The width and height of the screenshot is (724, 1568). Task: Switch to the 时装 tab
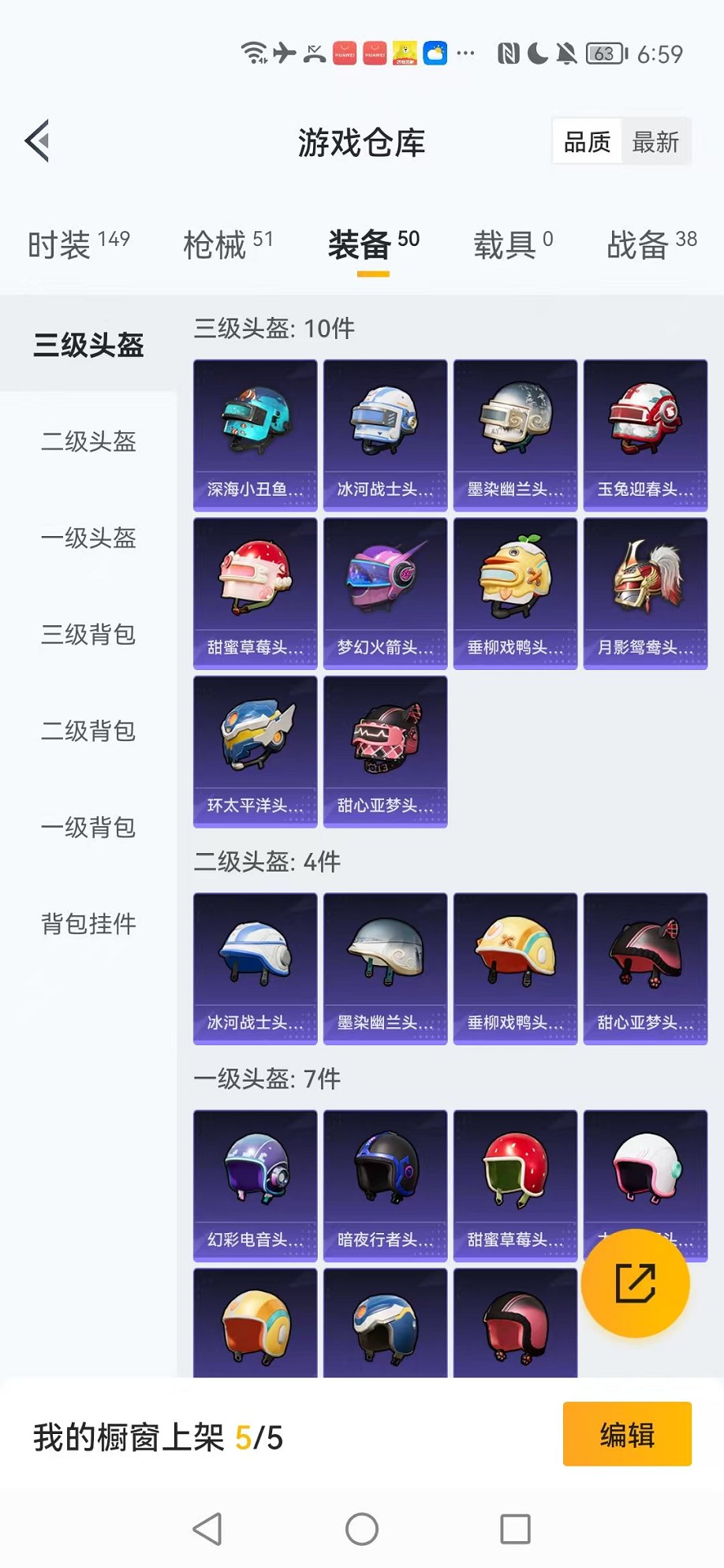coord(78,244)
